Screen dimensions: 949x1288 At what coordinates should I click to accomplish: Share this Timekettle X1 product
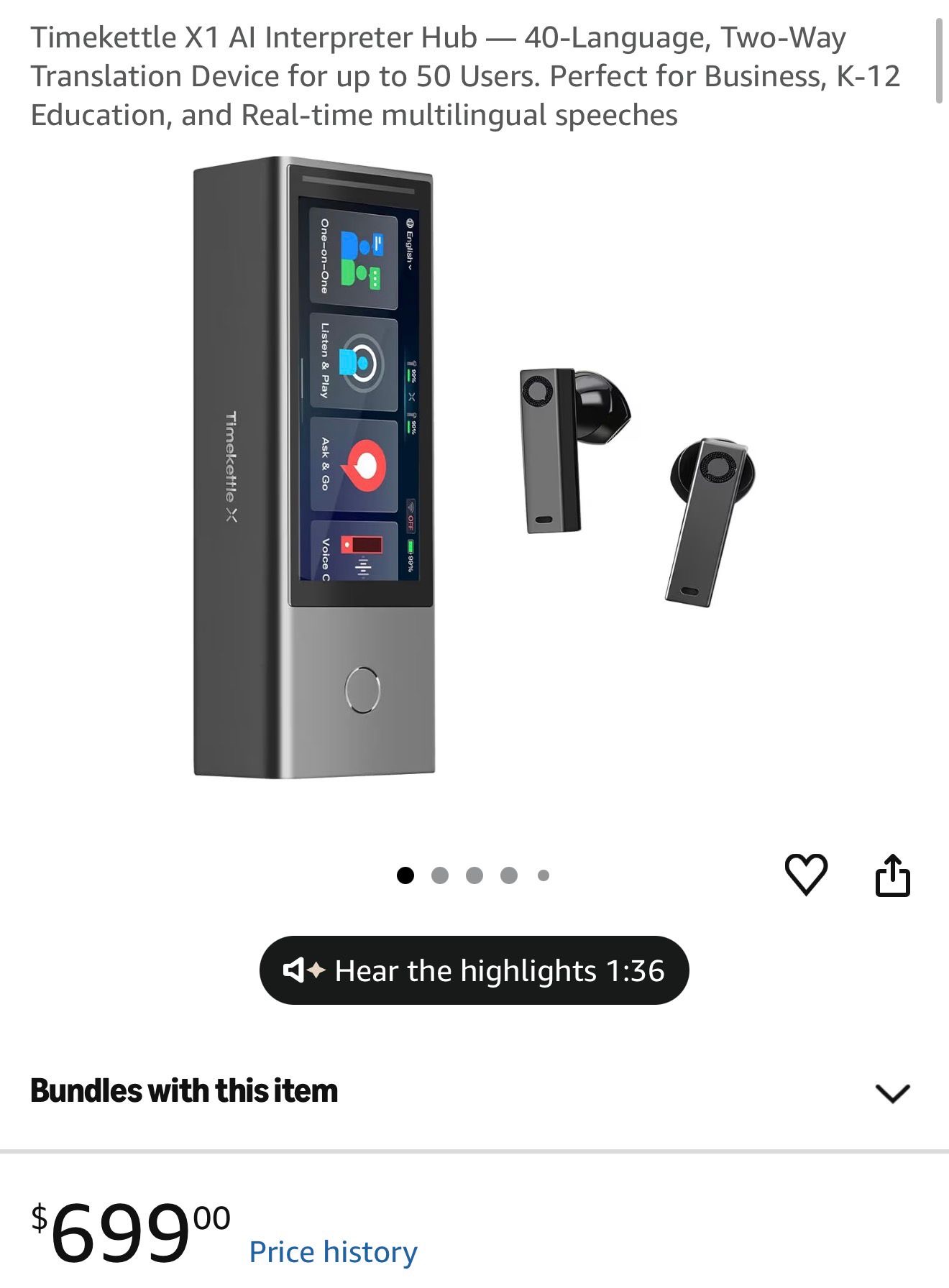tap(892, 875)
